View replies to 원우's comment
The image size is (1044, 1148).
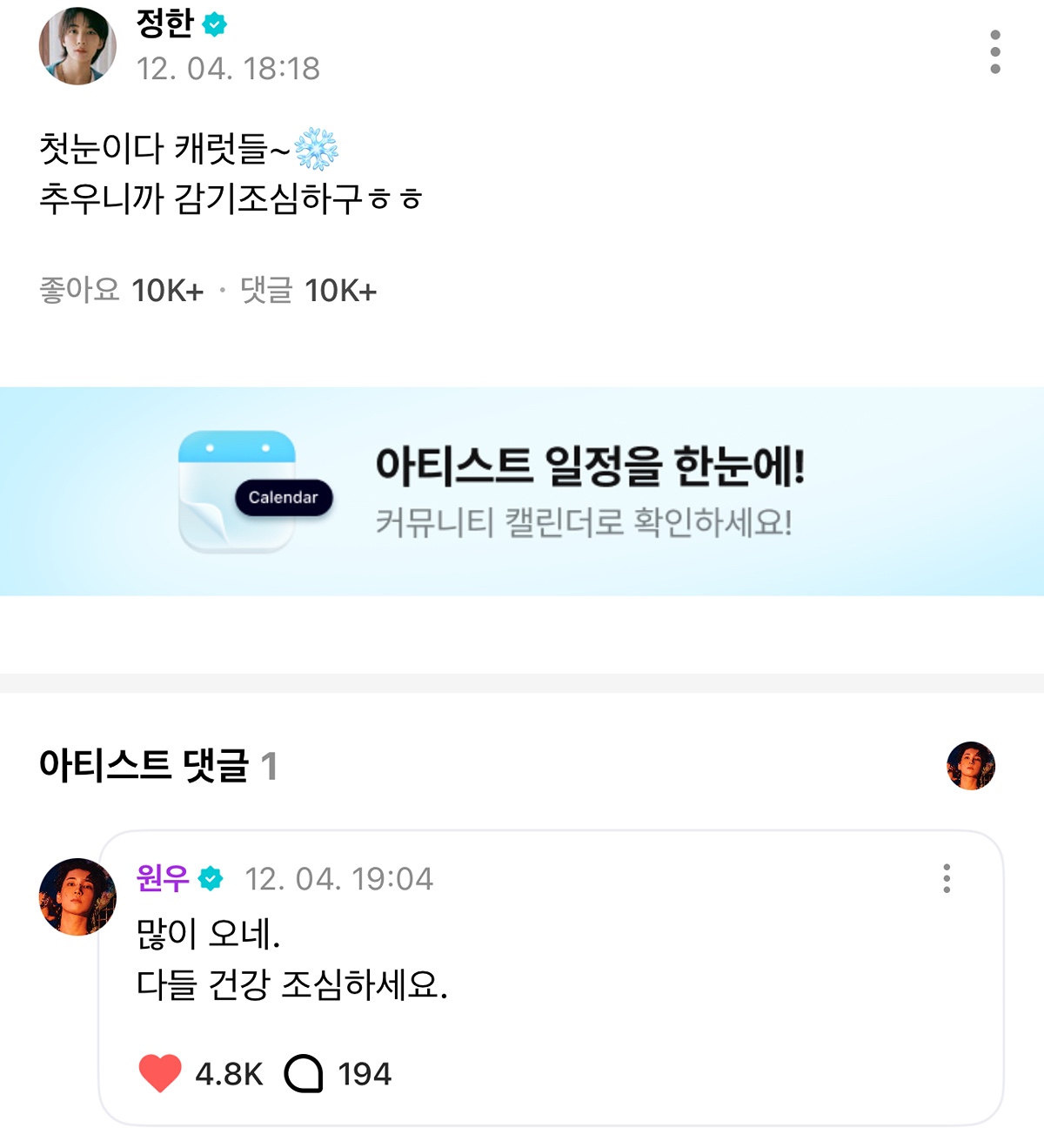[304, 1073]
